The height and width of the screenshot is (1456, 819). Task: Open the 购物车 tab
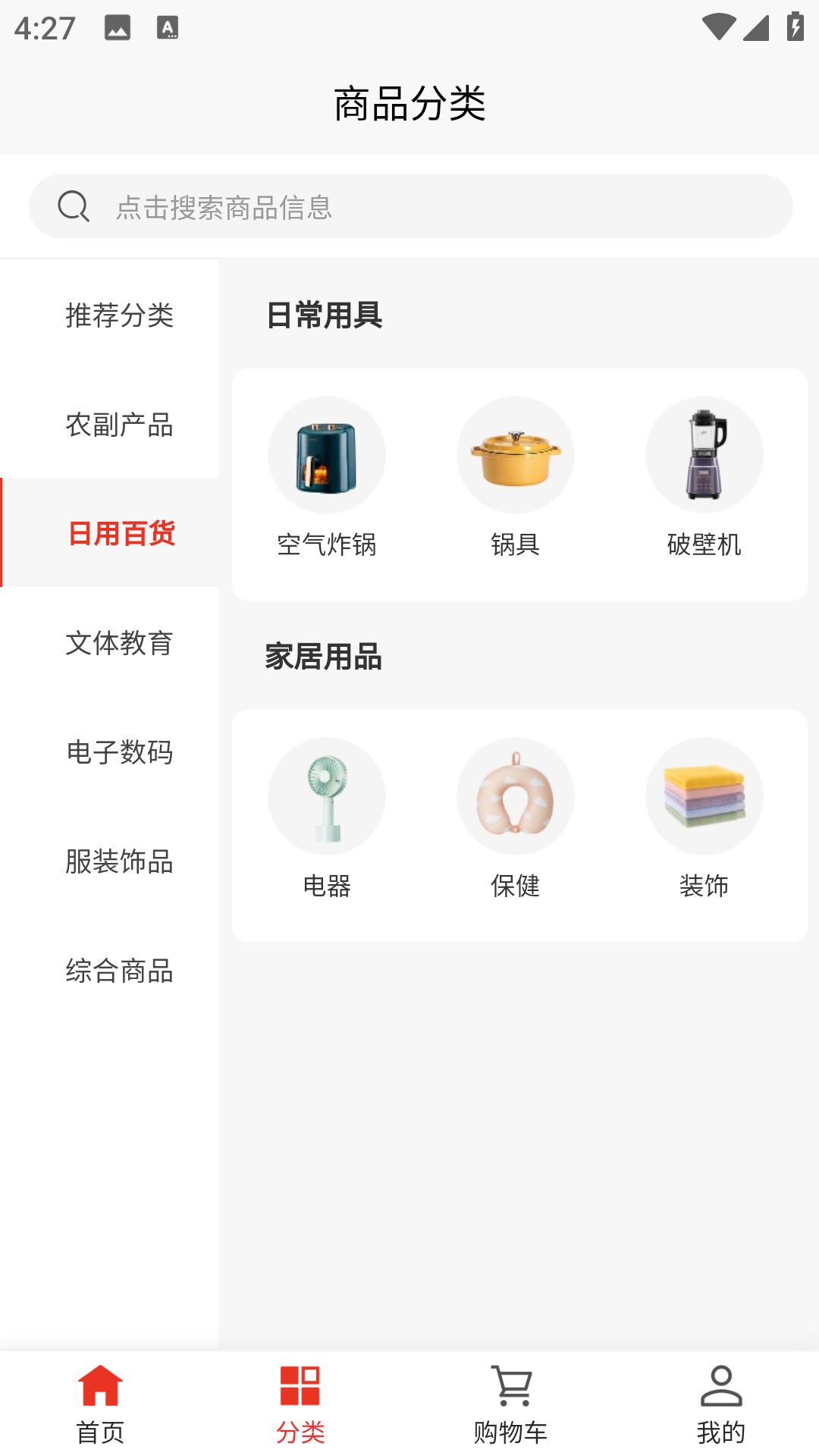click(x=510, y=1403)
